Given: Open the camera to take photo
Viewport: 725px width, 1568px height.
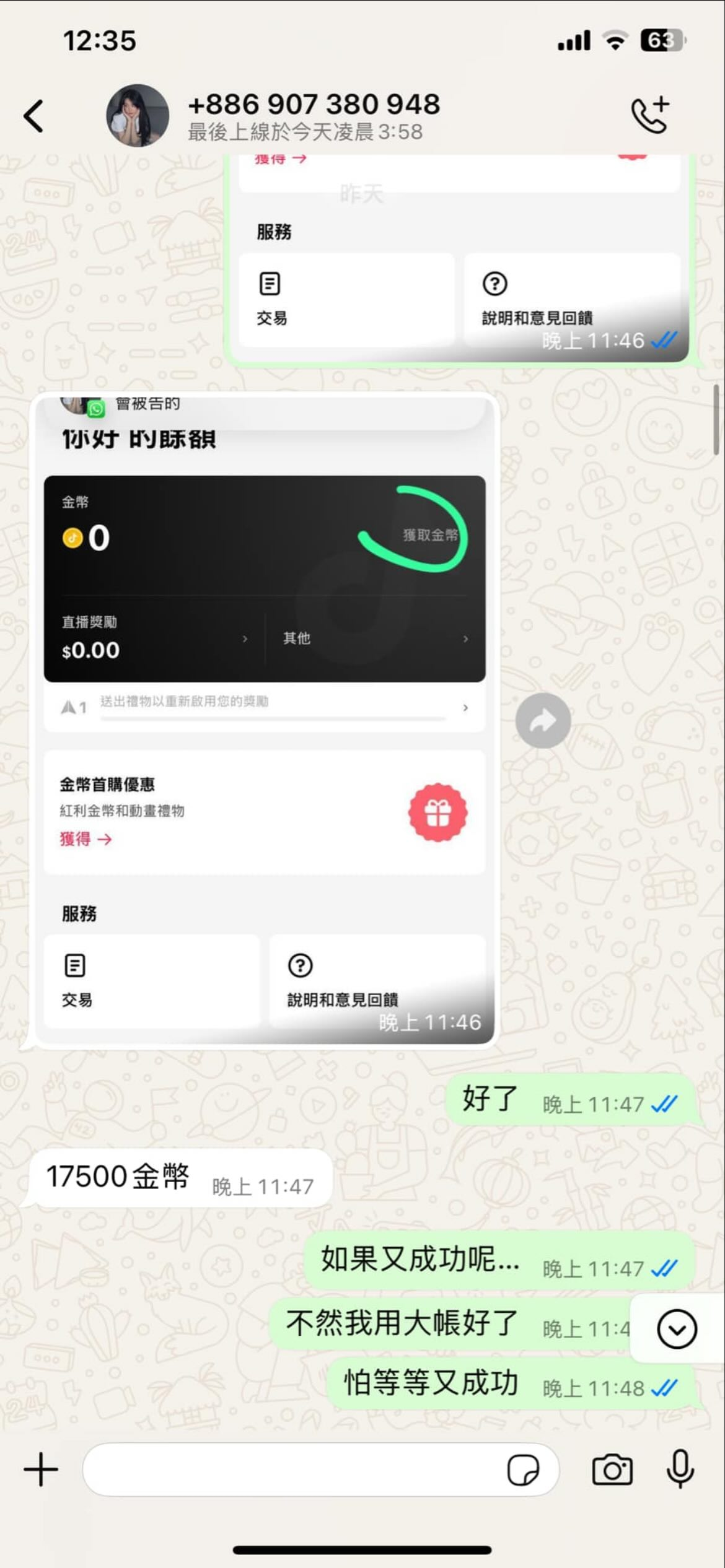Looking at the screenshot, I should click(612, 1470).
